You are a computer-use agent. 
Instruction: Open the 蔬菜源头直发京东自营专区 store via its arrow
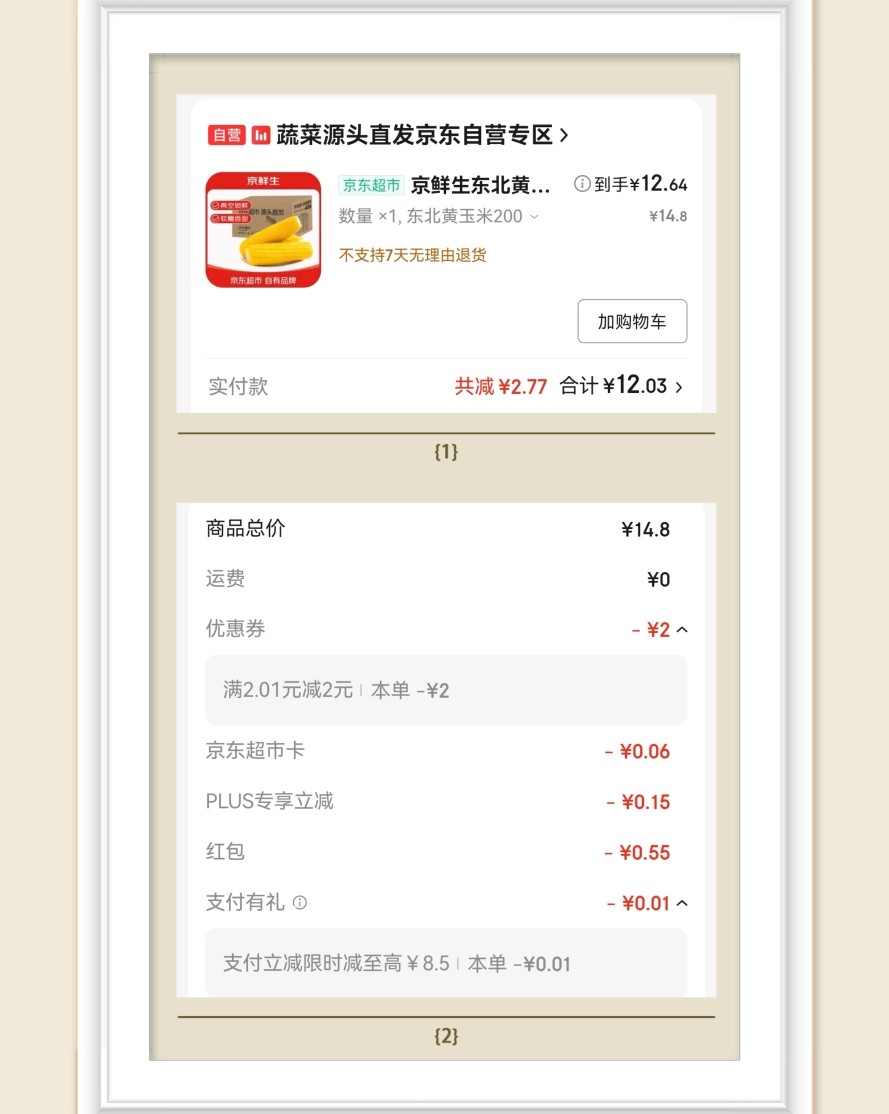564,134
